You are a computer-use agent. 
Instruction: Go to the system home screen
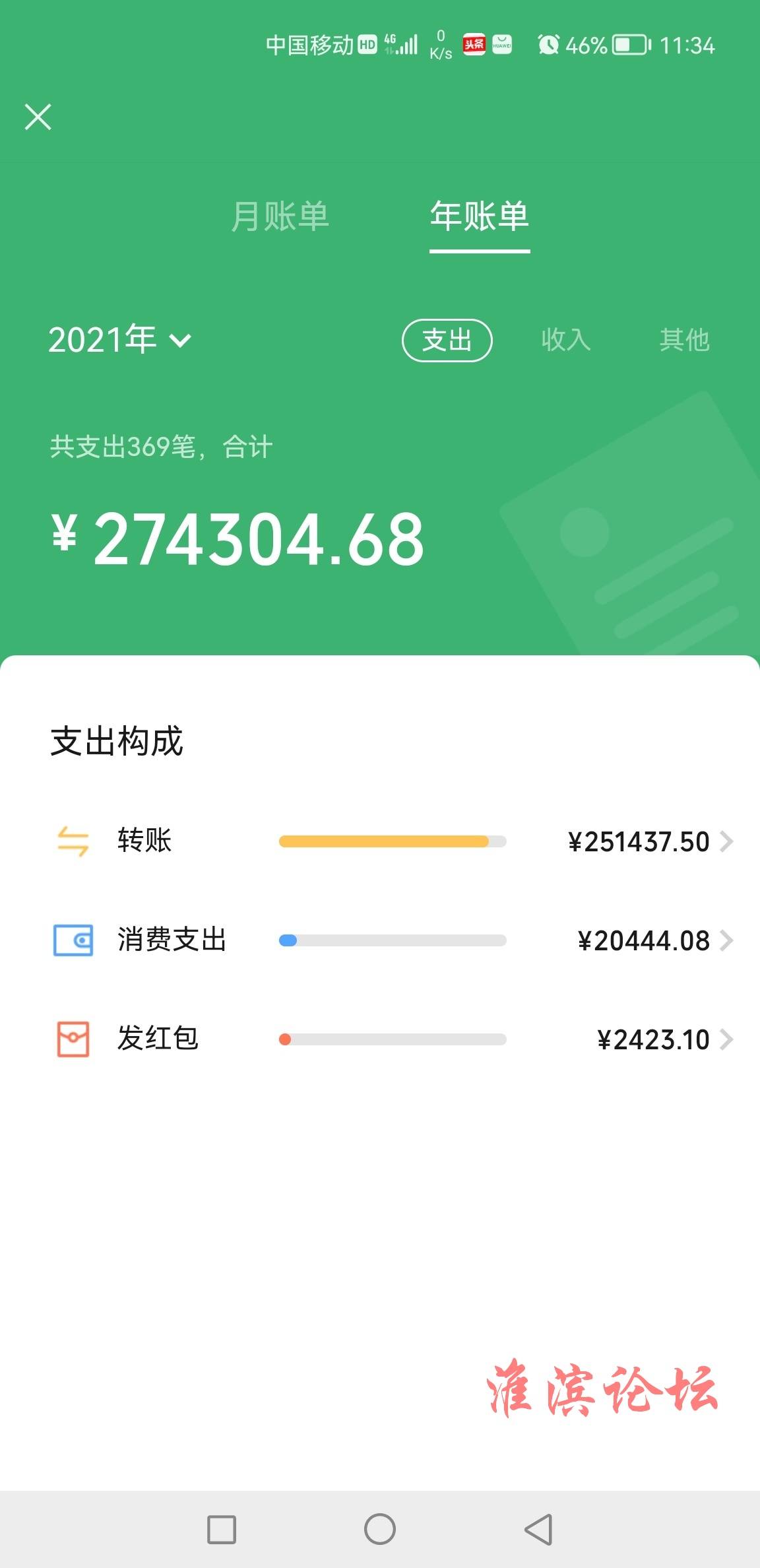coord(380,1529)
